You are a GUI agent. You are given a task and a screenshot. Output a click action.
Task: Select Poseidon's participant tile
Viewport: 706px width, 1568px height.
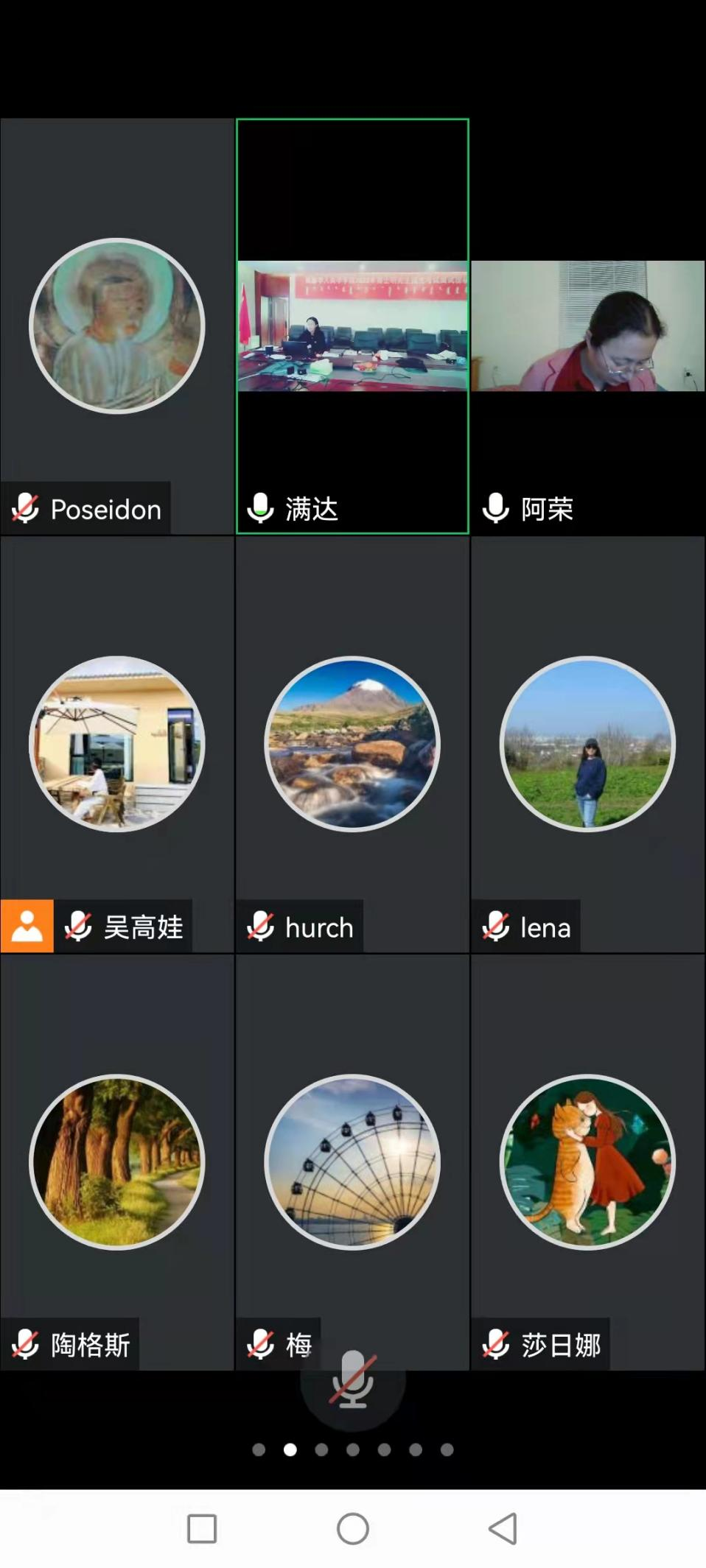(117, 326)
